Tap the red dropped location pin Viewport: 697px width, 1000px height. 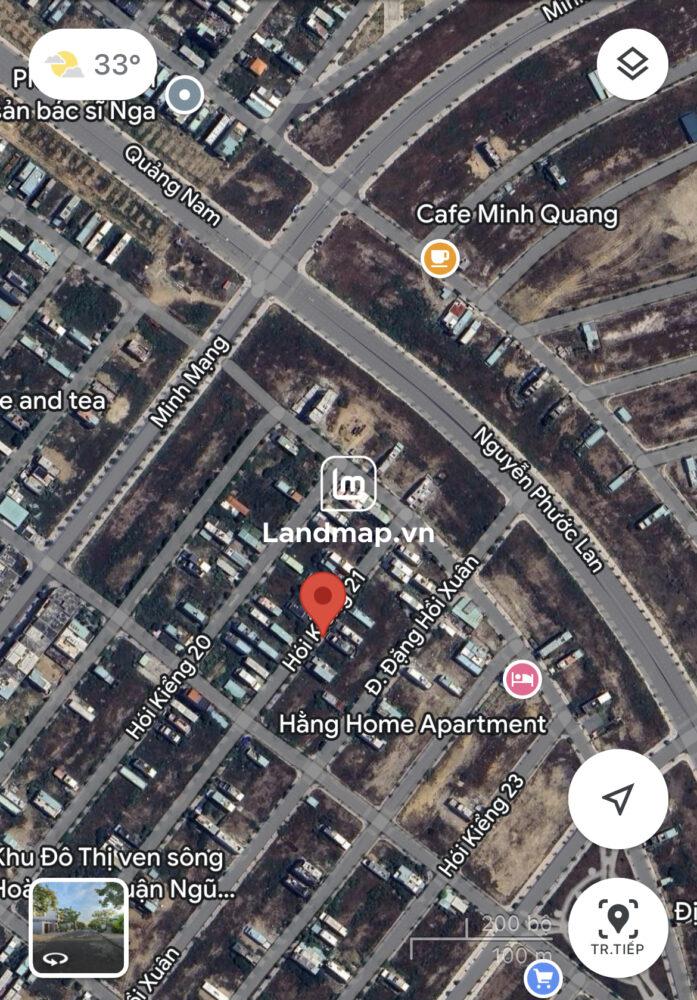[x=323, y=603]
